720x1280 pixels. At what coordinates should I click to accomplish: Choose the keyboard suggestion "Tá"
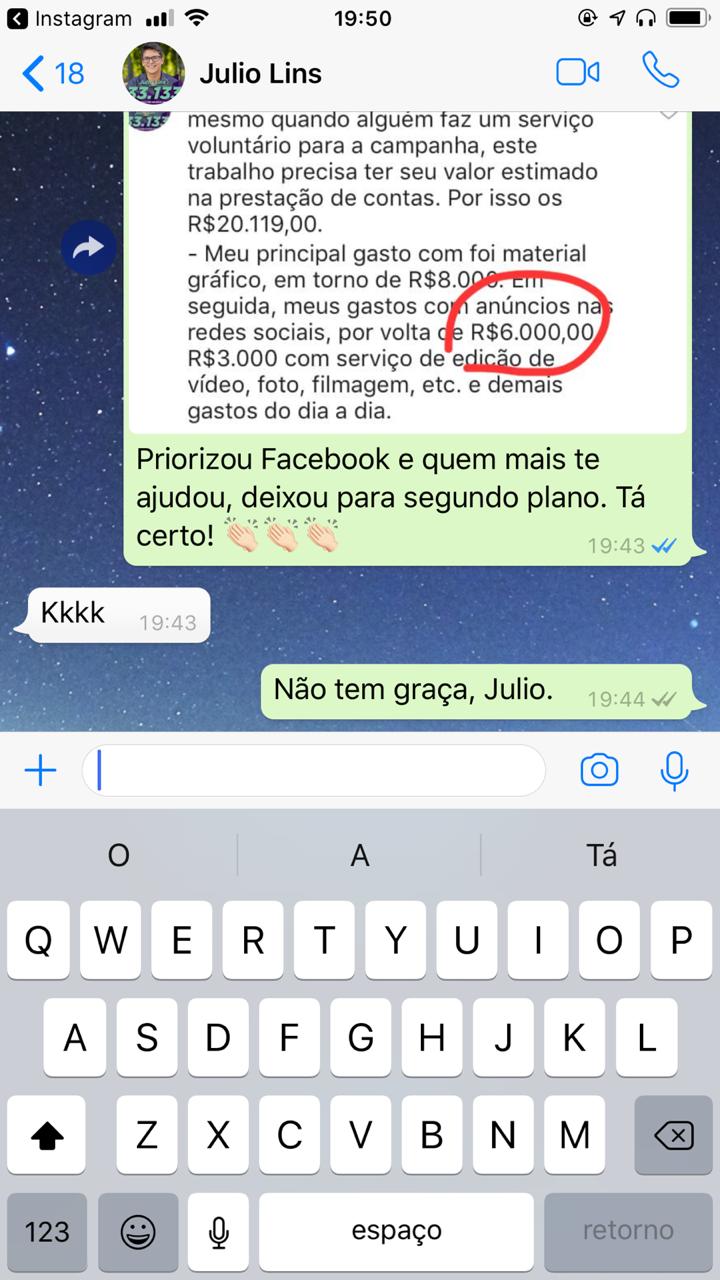pyautogui.click(x=601, y=856)
